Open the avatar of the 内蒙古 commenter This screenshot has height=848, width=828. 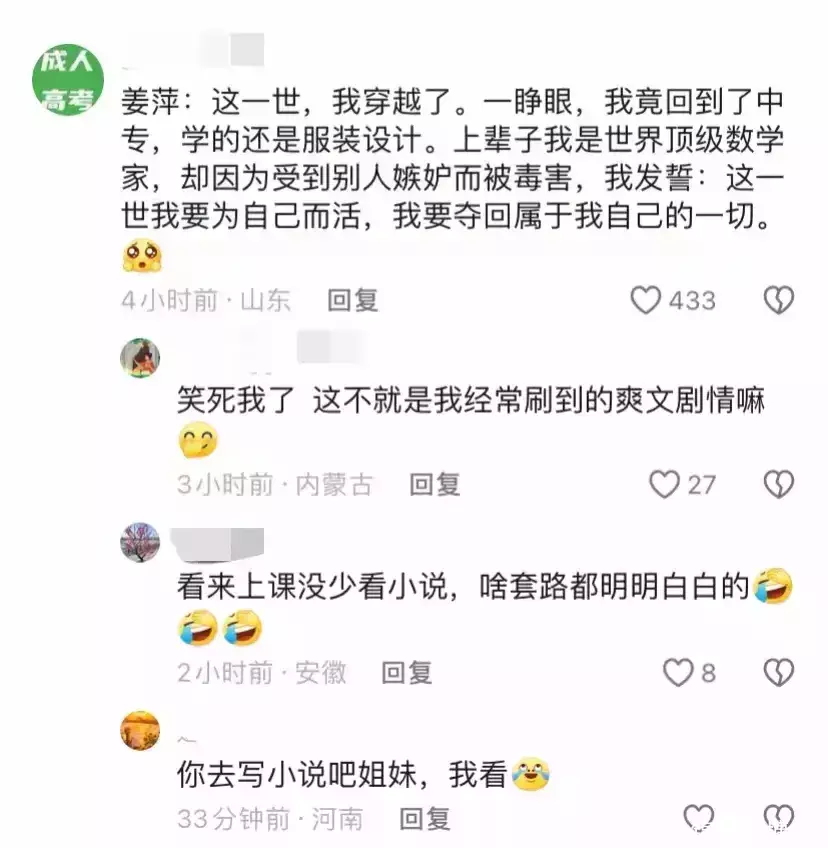click(x=140, y=357)
